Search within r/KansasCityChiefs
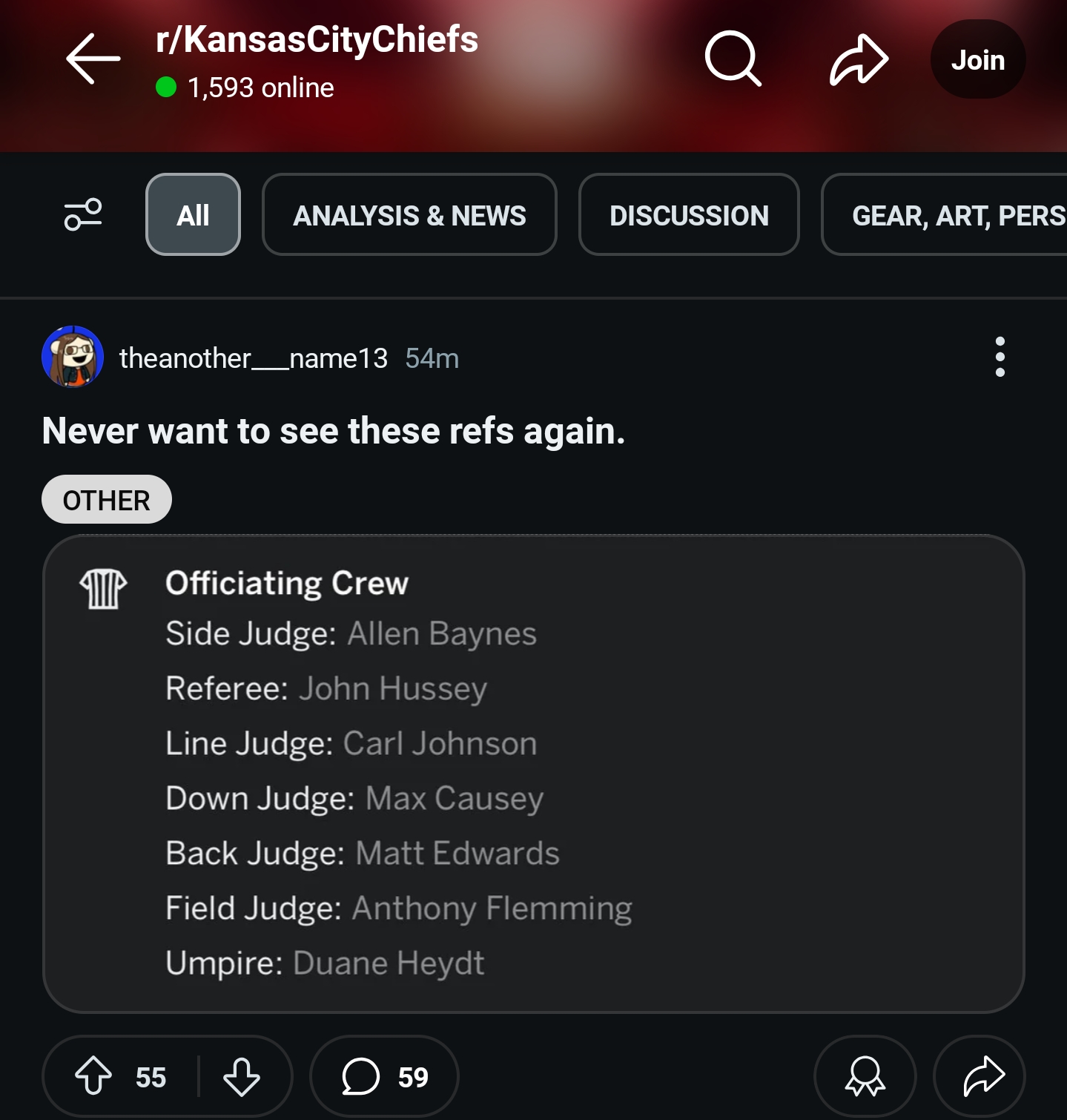Screen dimensions: 1067x1120 click(x=733, y=59)
